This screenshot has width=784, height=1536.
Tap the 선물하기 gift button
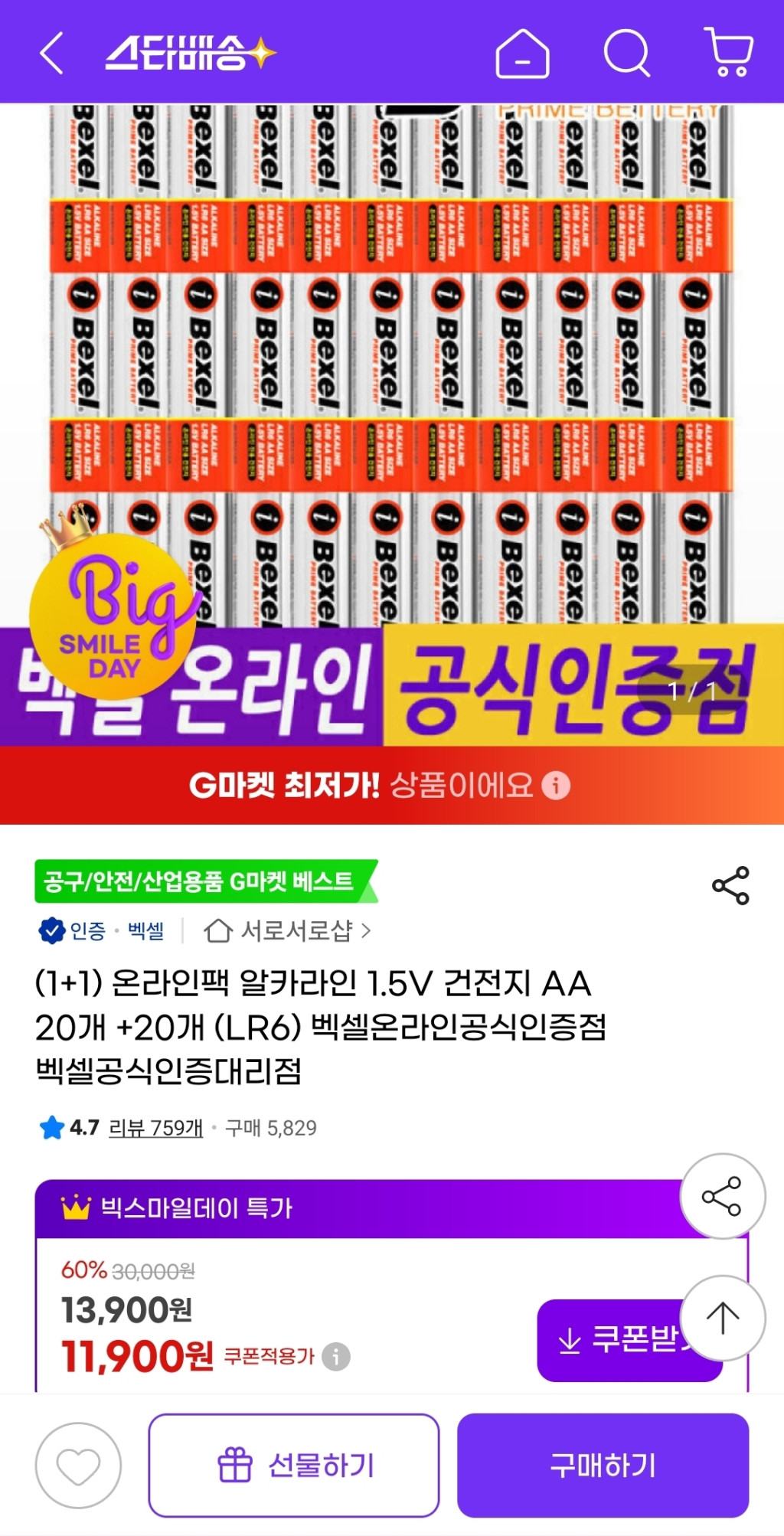294,1466
